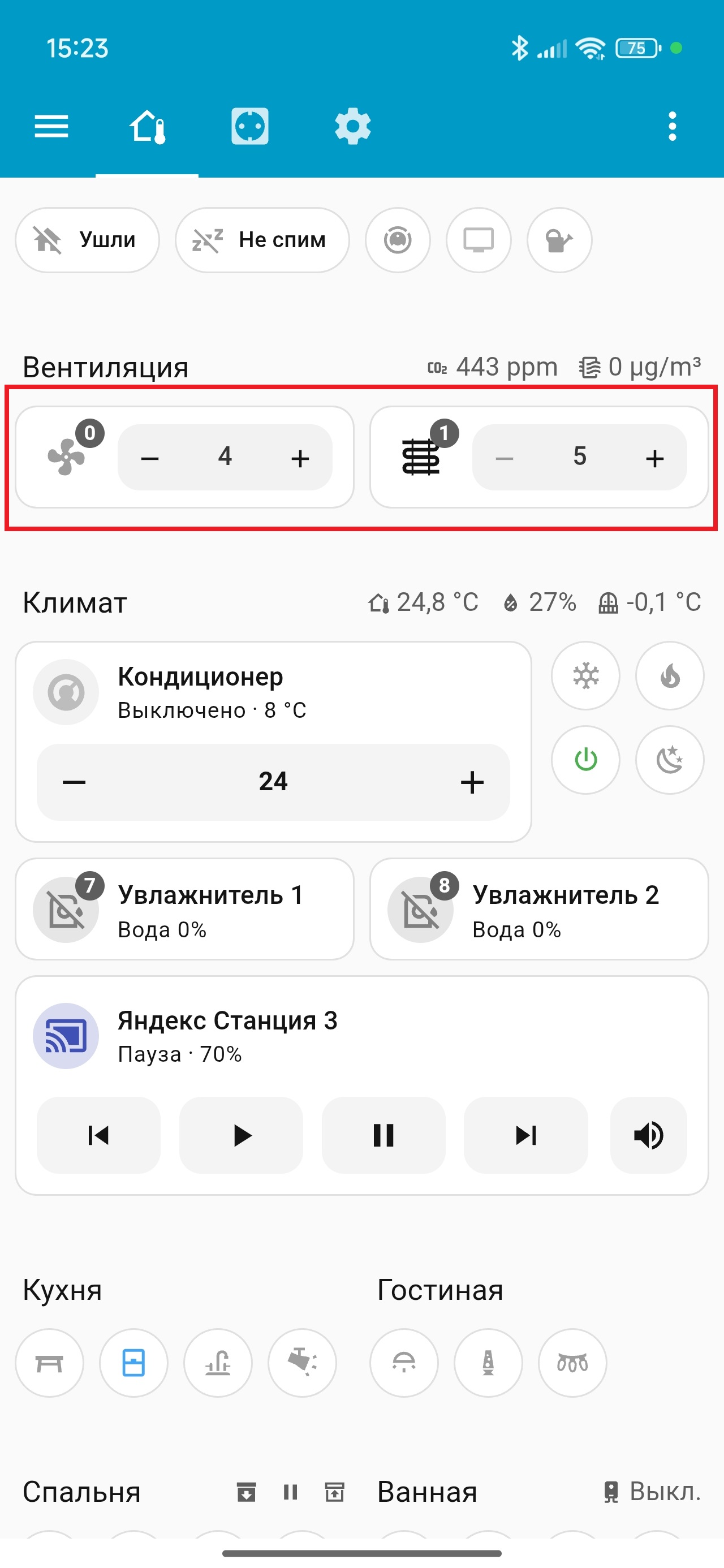The image size is (724, 1568).
Task: Open the vacuum robot control
Action: click(399, 239)
